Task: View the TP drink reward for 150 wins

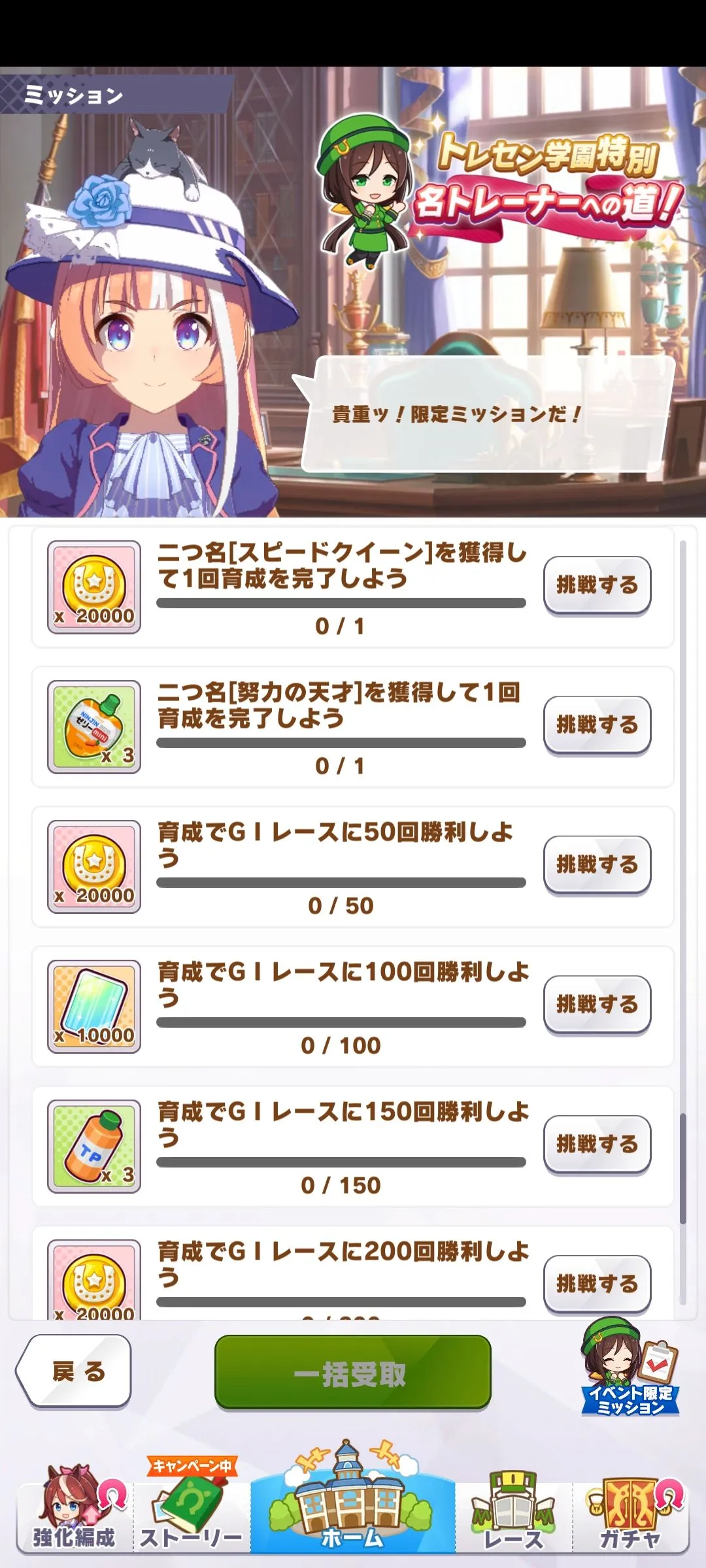Action: (94, 1147)
